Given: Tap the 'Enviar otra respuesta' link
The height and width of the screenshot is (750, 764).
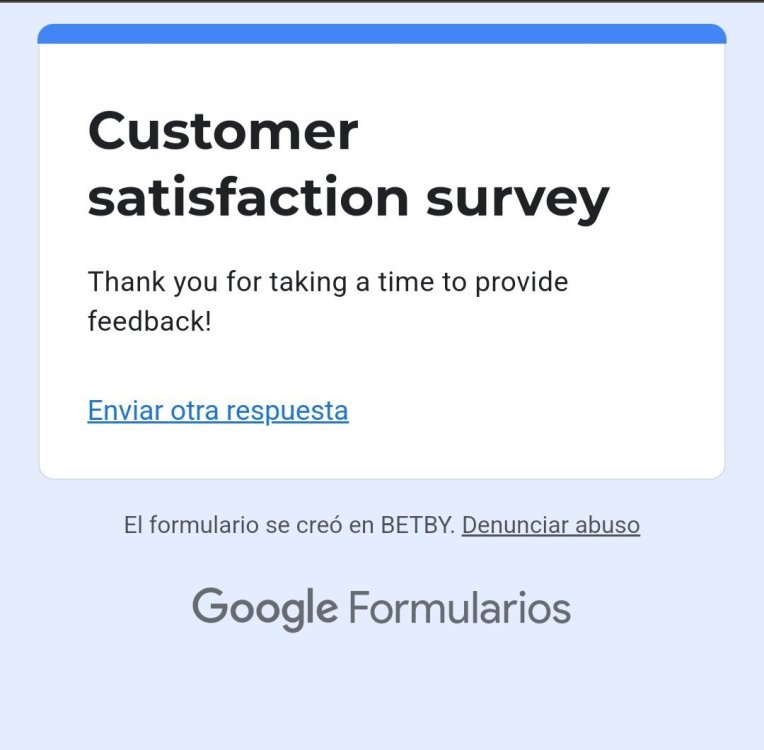Looking at the screenshot, I should [218, 411].
